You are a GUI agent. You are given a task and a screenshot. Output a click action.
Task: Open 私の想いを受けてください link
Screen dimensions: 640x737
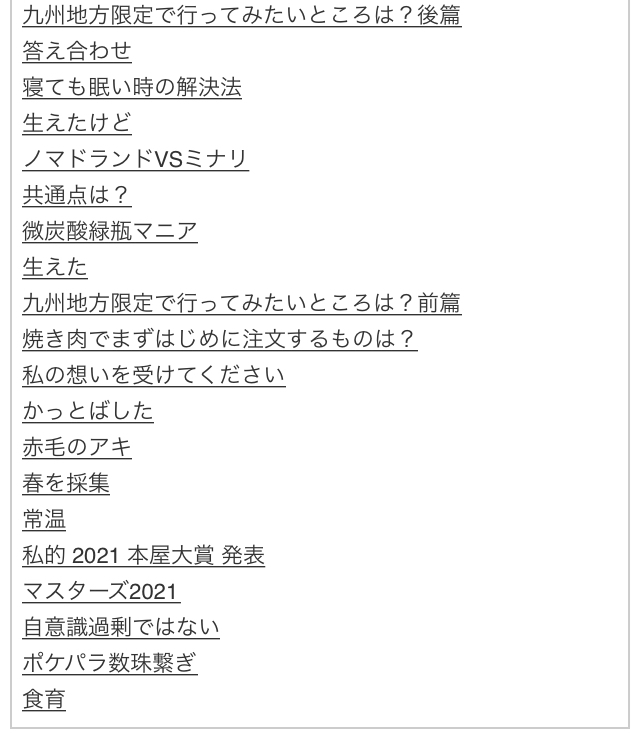(x=154, y=375)
